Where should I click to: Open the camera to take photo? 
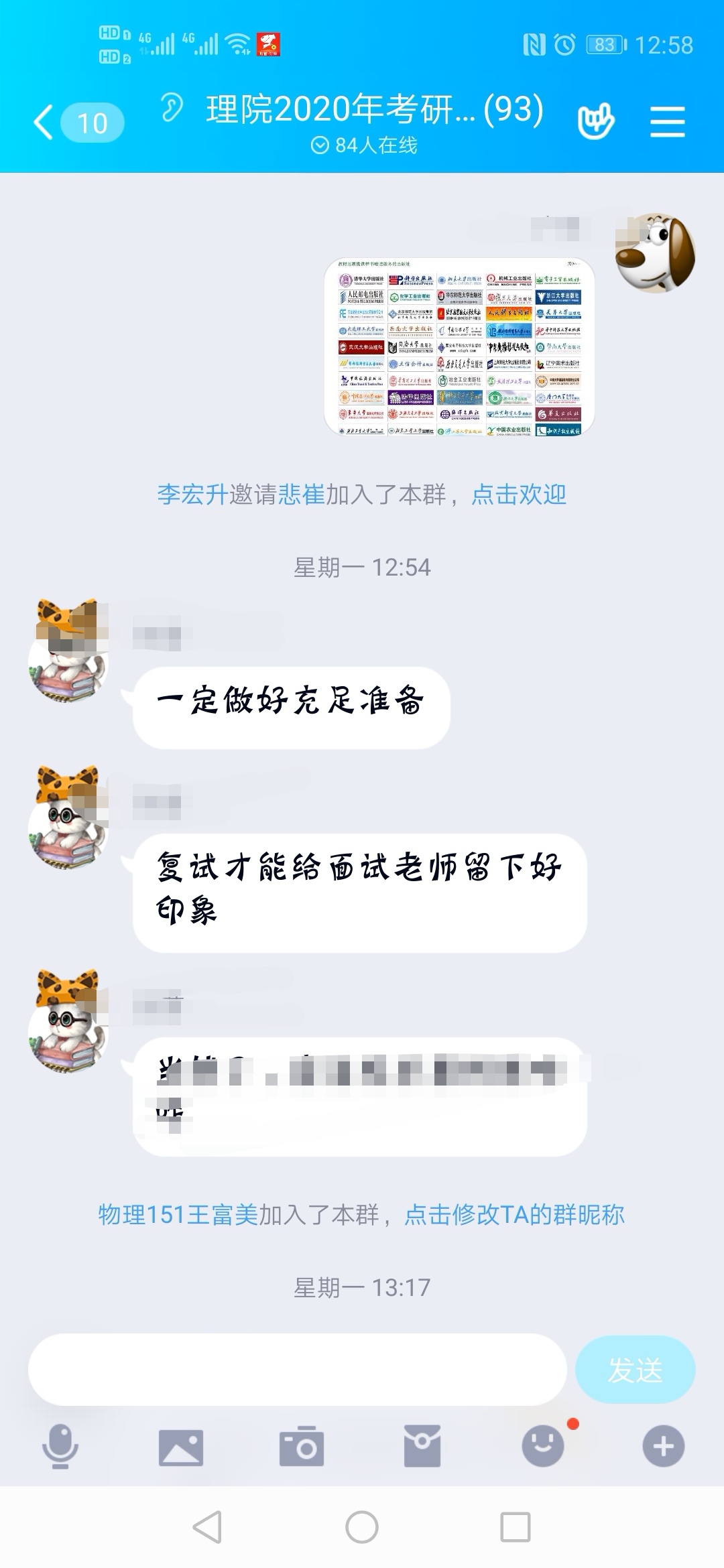coord(302,1447)
